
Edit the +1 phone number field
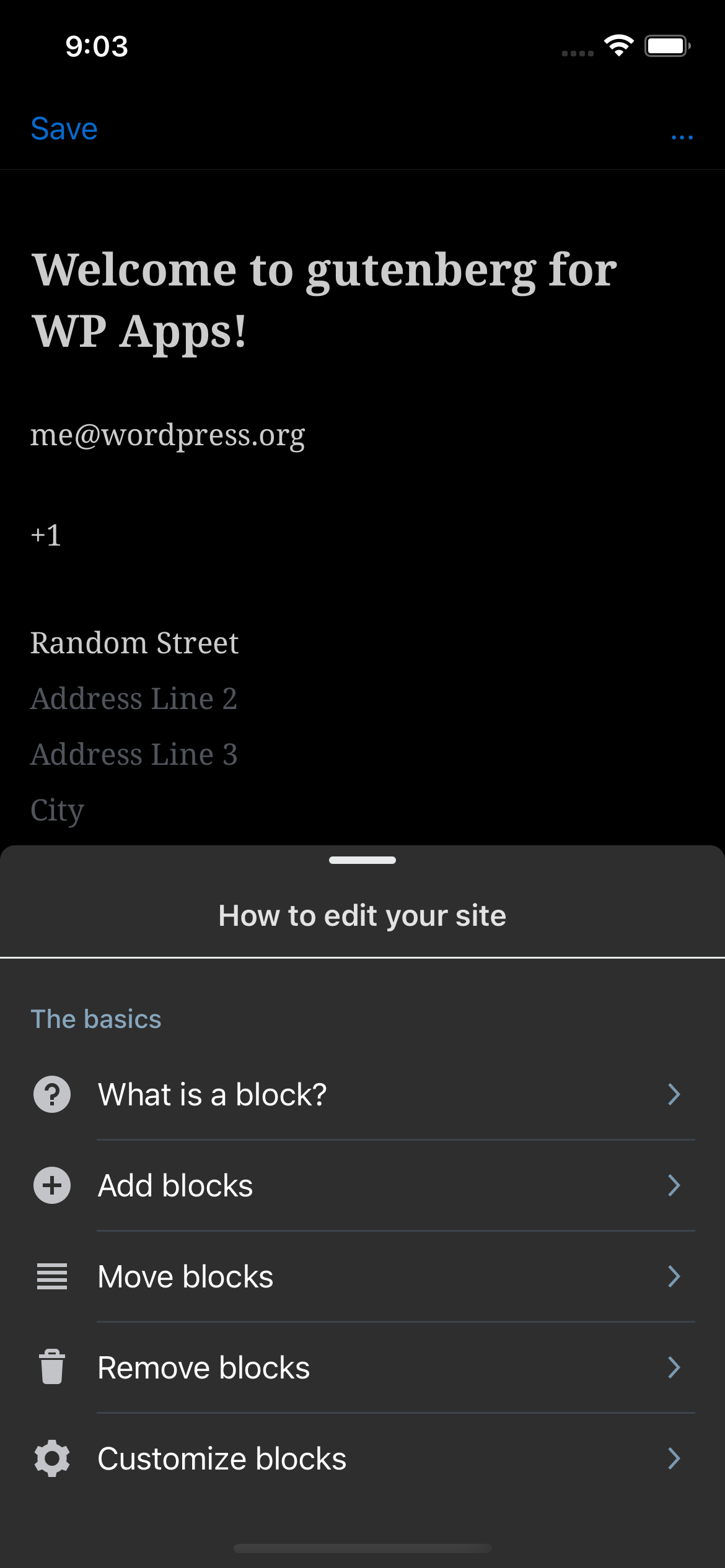(46, 535)
